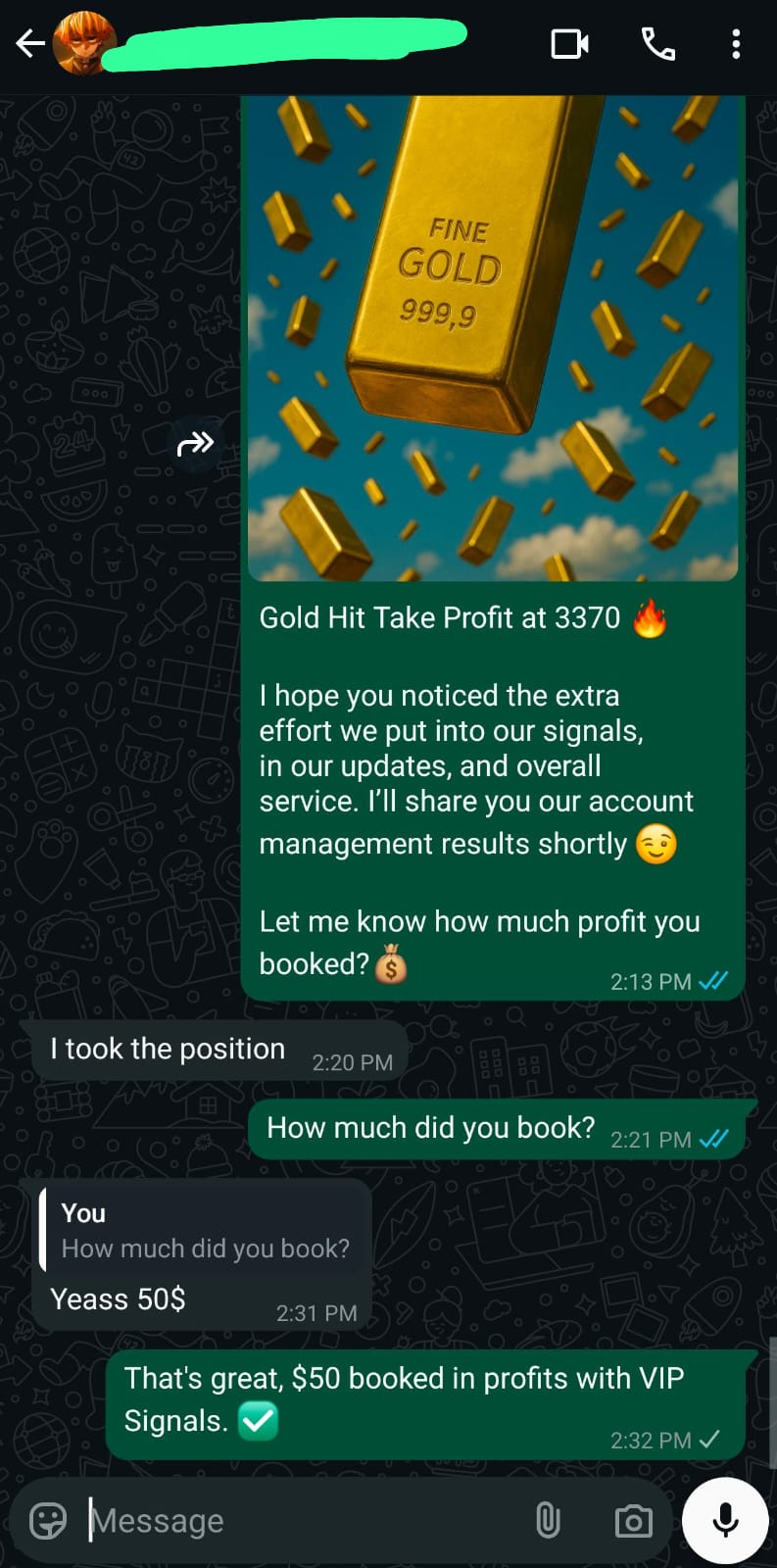777x1568 pixels.
Task: Start a video call
Action: [569, 44]
